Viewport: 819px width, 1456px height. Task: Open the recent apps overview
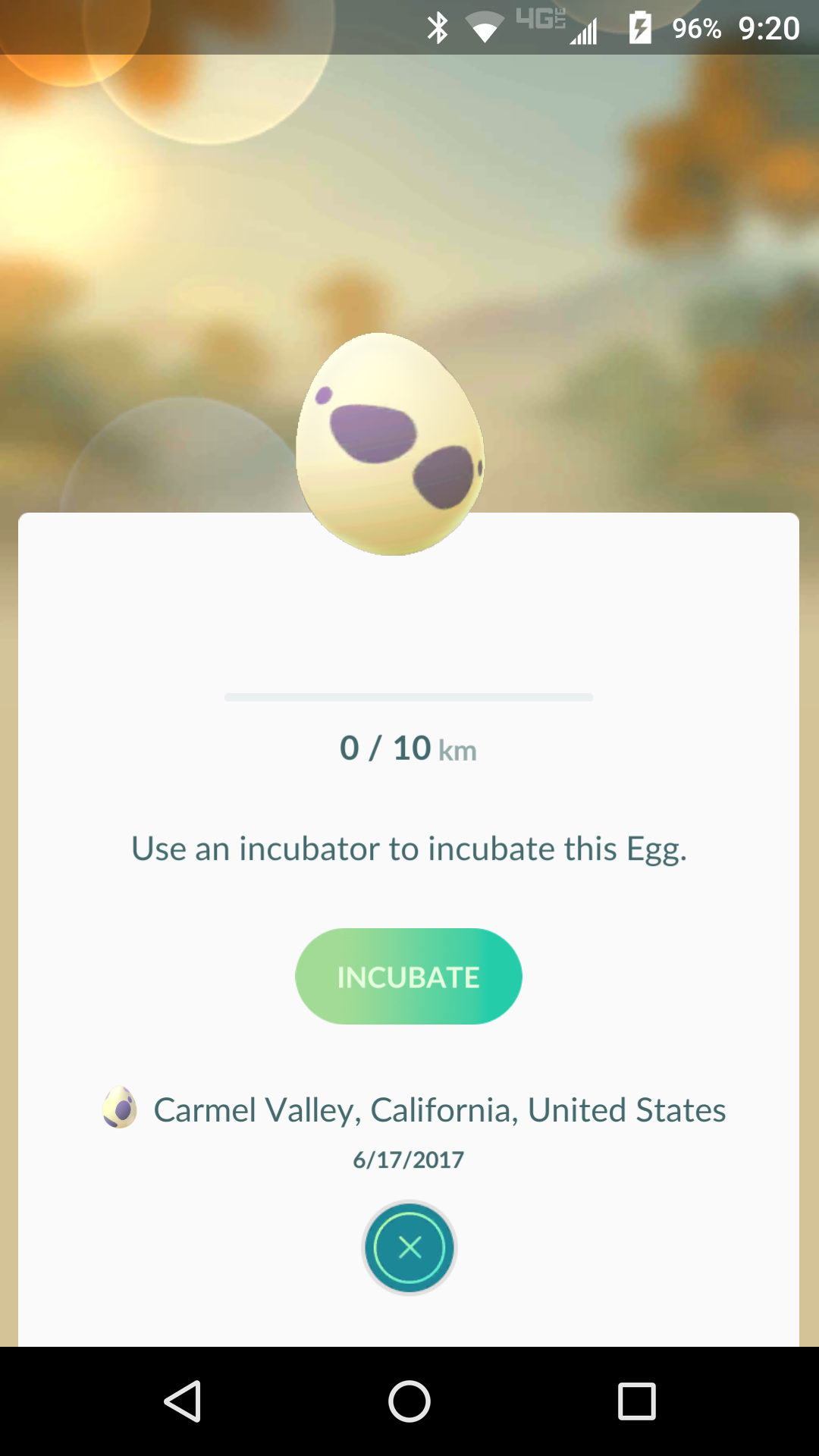pos(637,1401)
